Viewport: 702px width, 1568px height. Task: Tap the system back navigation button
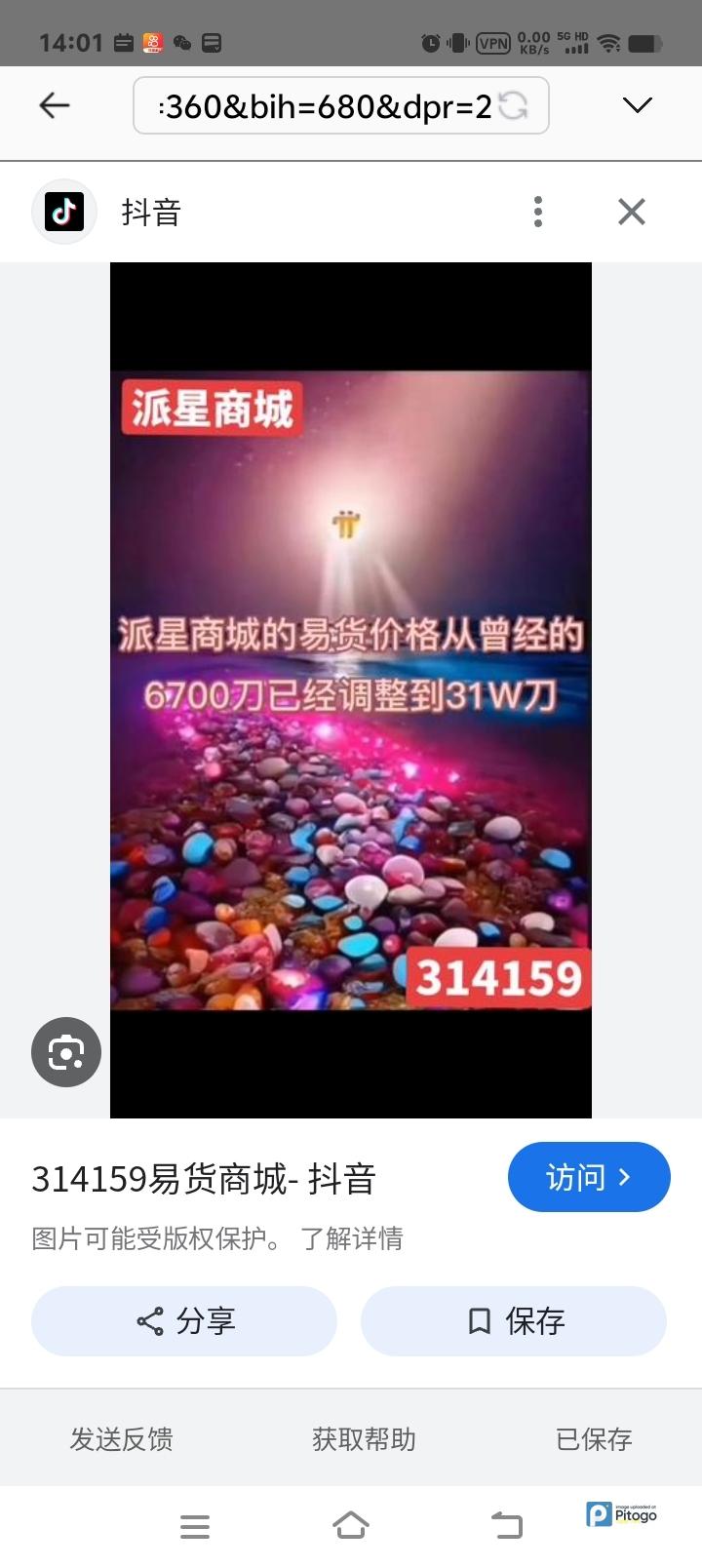[506, 1525]
